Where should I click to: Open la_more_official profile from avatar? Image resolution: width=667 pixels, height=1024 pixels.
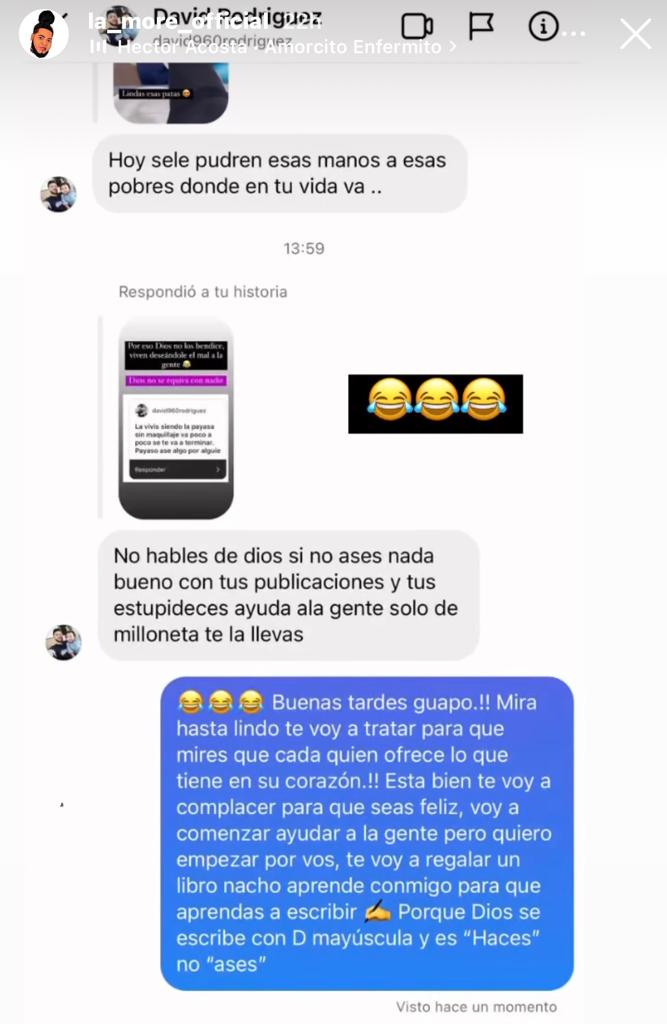point(44,35)
